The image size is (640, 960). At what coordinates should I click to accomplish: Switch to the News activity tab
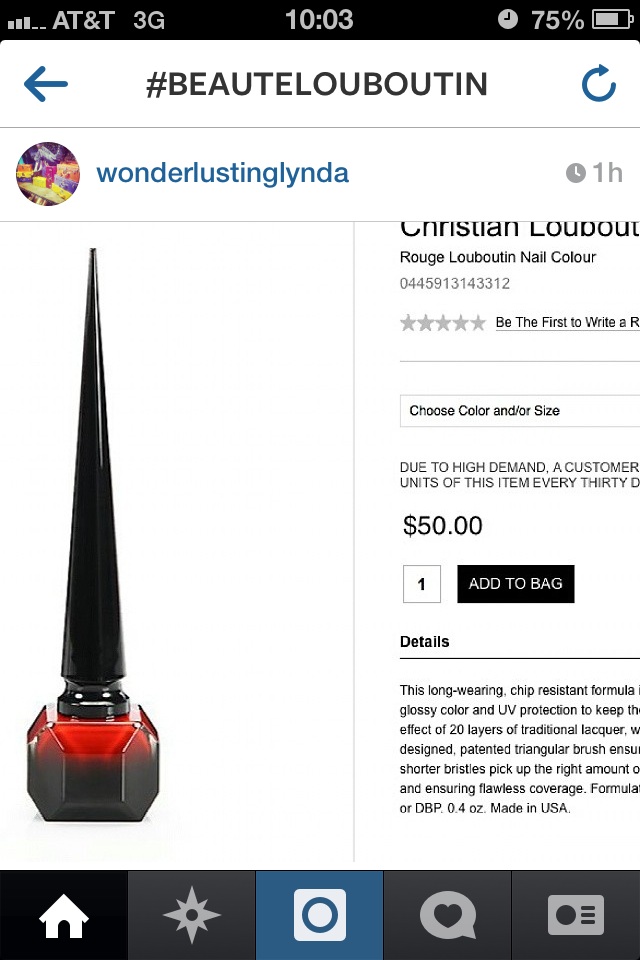447,915
